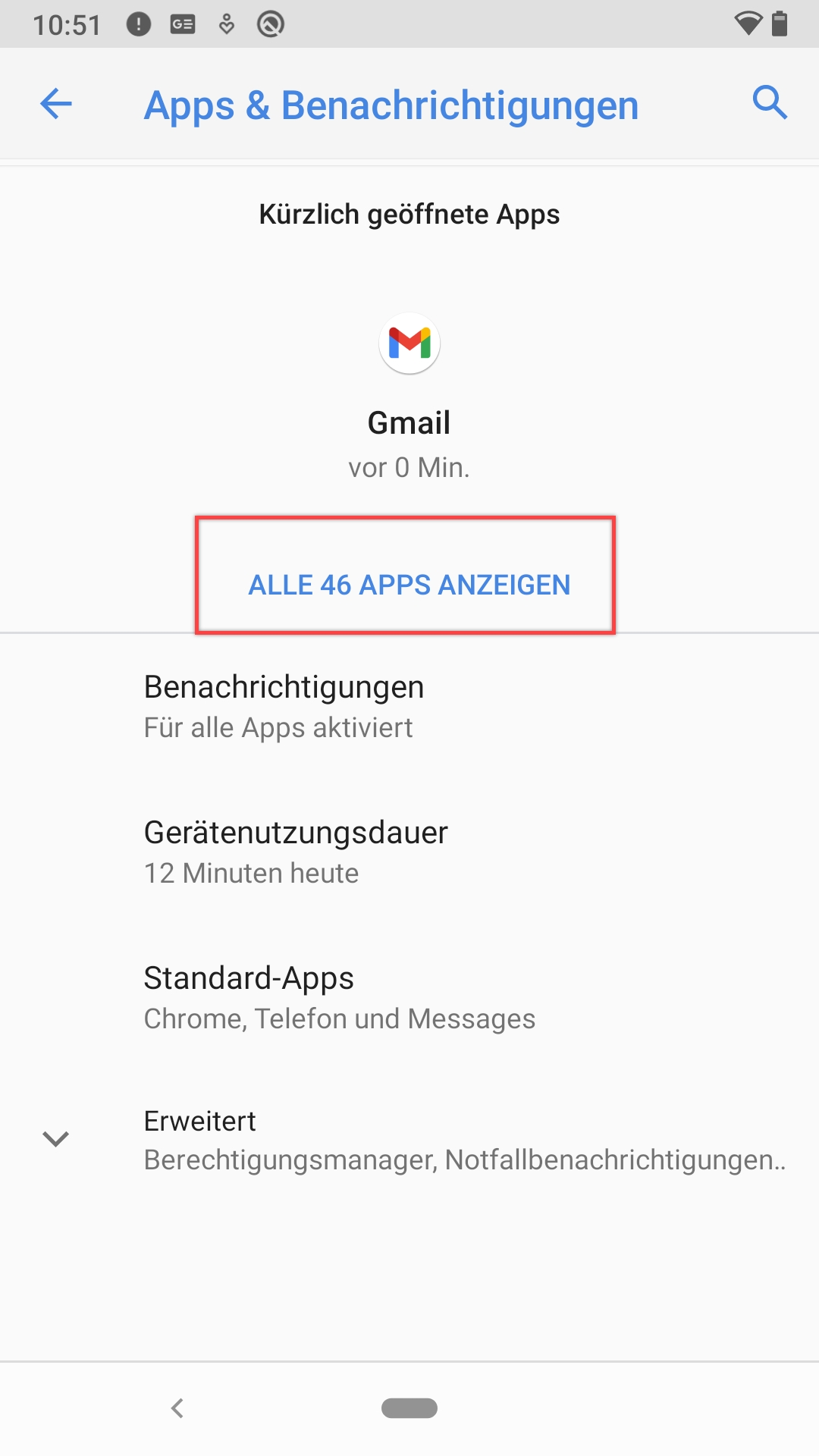Tap the Wi-Fi status icon
The image size is (819, 1456).
747,23
